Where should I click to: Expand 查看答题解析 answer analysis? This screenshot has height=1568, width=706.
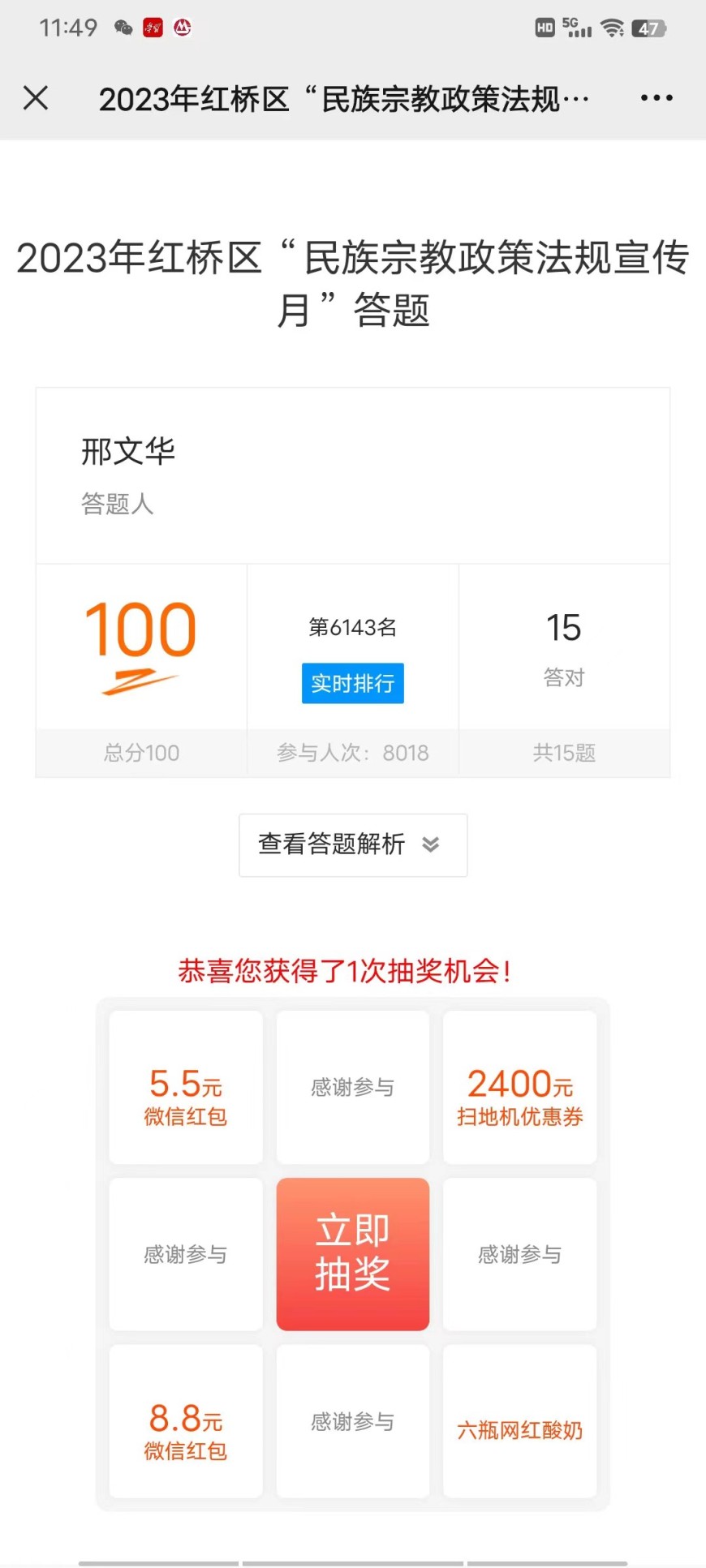point(353,844)
